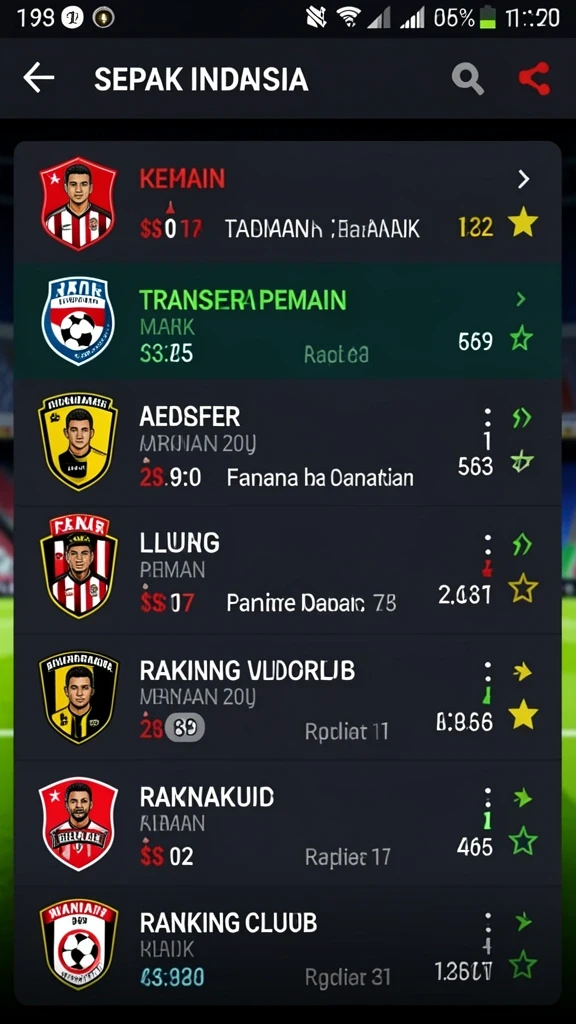Viewport: 576px width, 1024px height.
Task: Favorite the LLUNG row with its star
Action: click(x=523, y=590)
